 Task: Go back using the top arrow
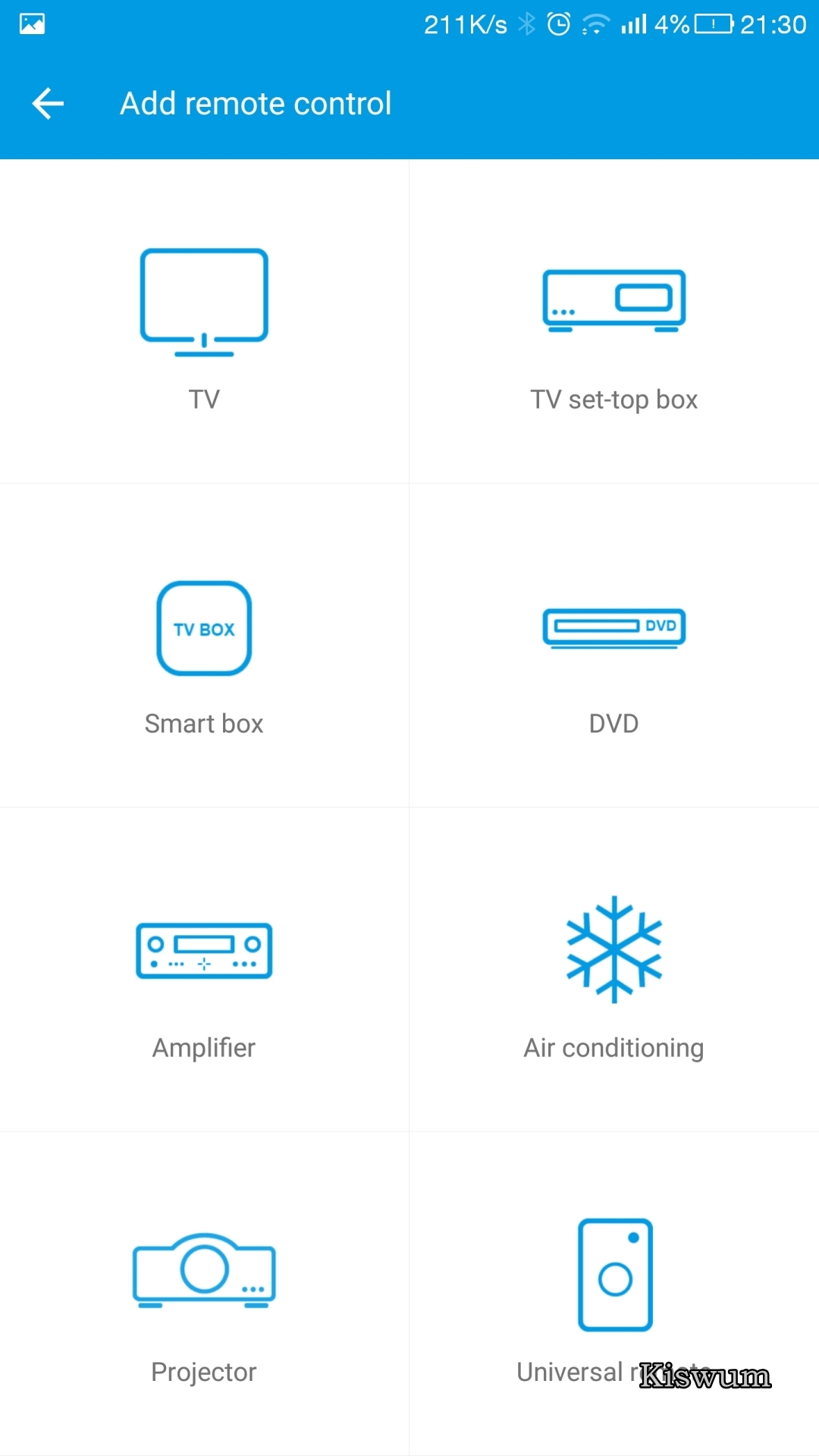point(48,103)
